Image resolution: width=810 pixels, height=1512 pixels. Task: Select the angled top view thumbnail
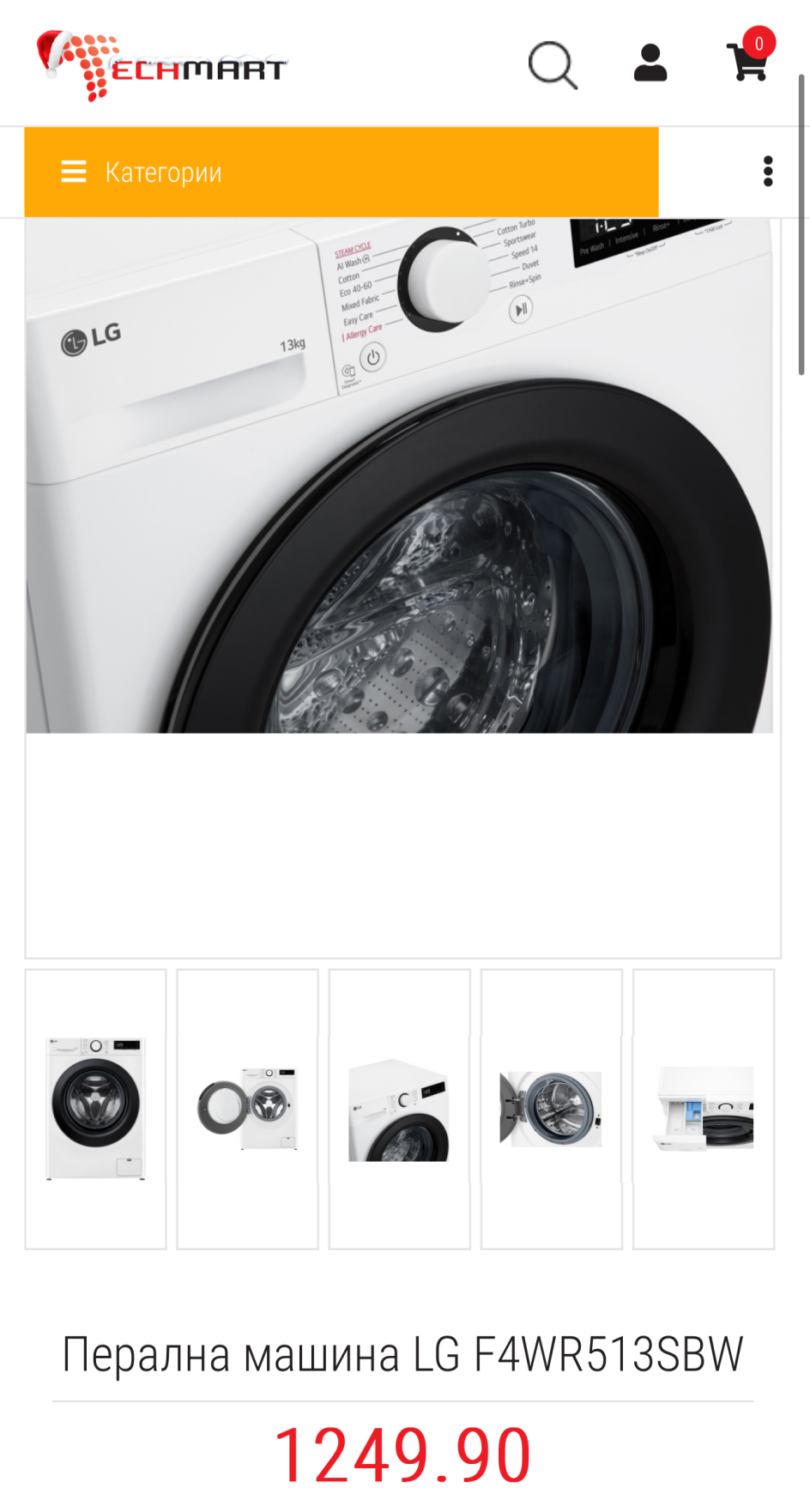click(399, 1109)
